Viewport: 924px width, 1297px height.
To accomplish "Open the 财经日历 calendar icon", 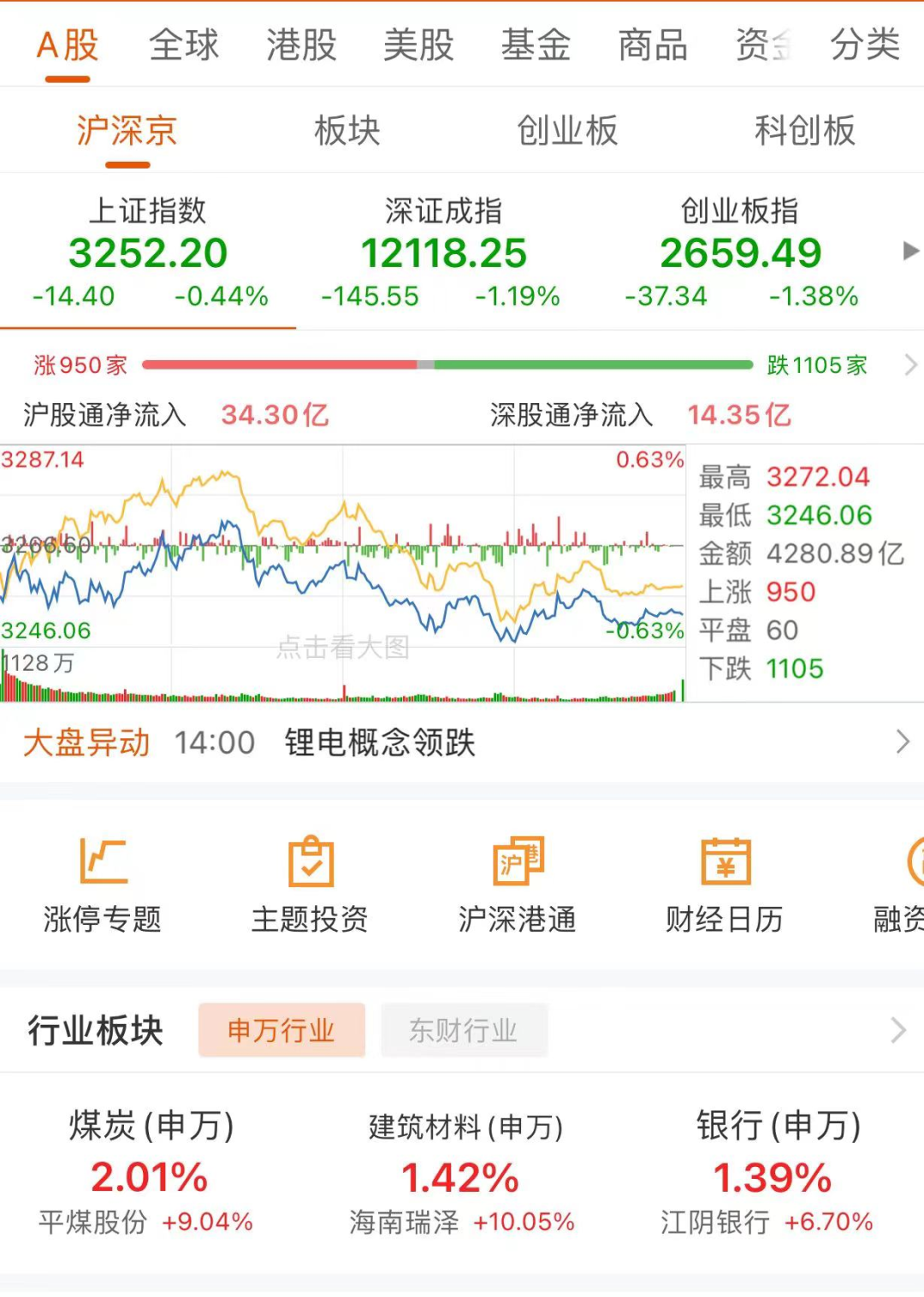I will coord(724,881).
